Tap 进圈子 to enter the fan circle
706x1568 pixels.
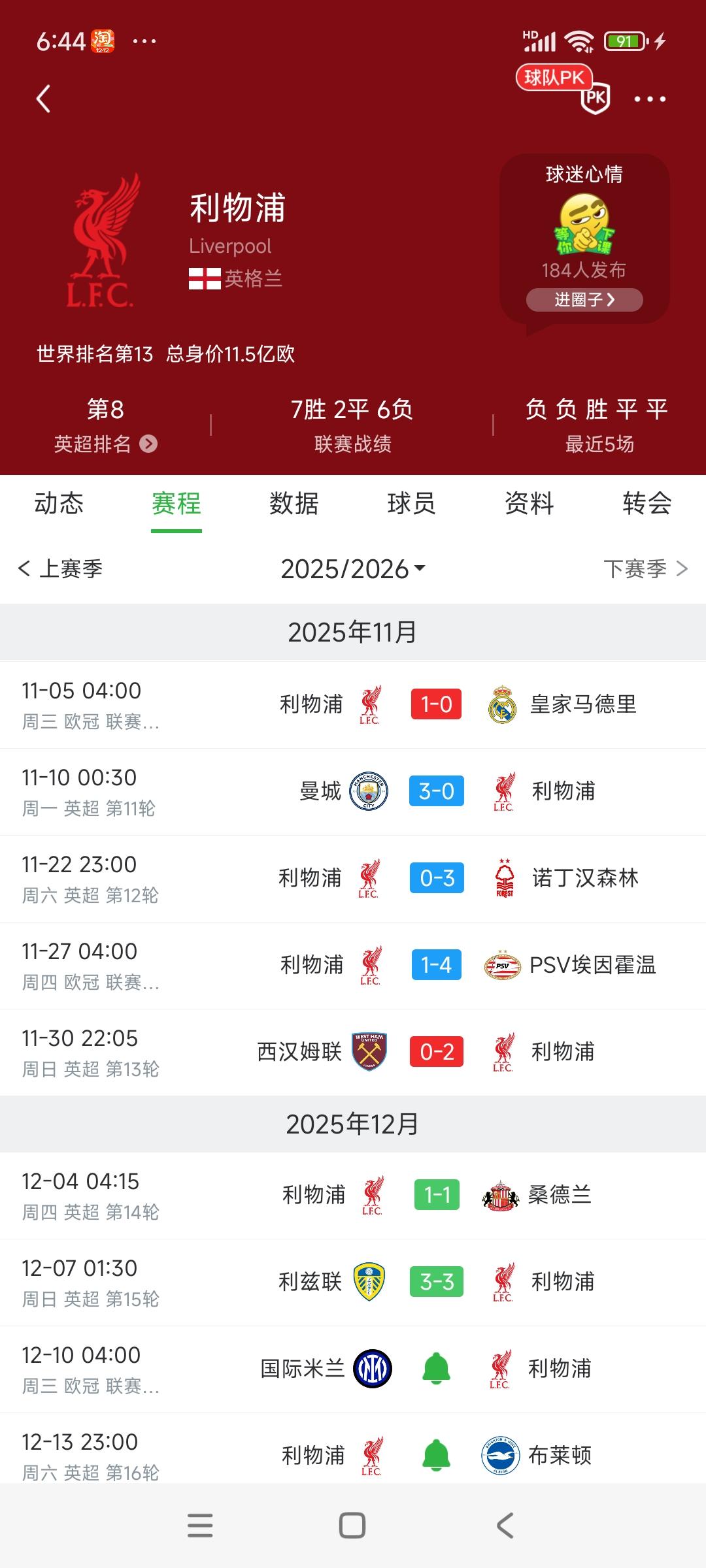pyautogui.click(x=584, y=300)
